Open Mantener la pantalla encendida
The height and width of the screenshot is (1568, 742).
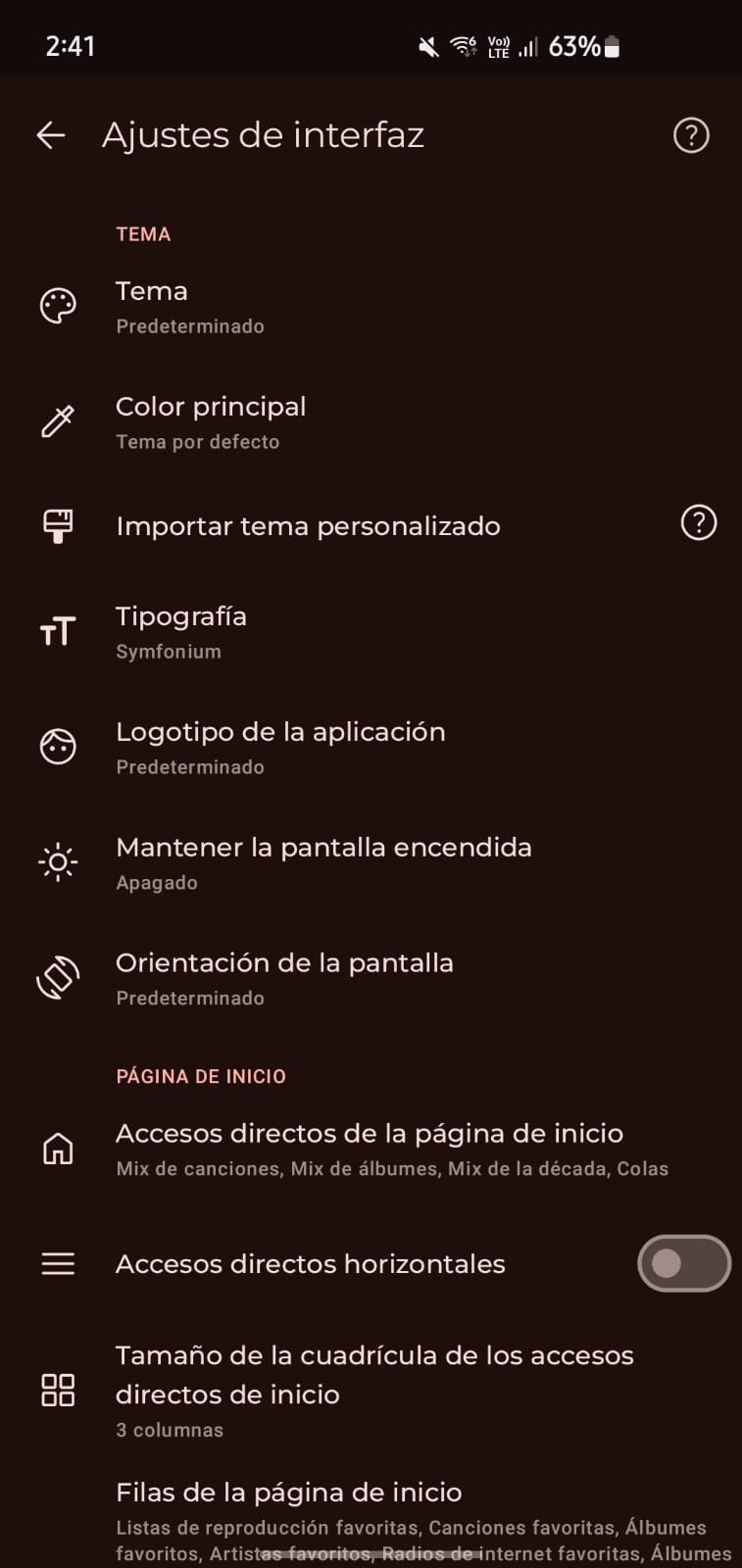coord(371,863)
